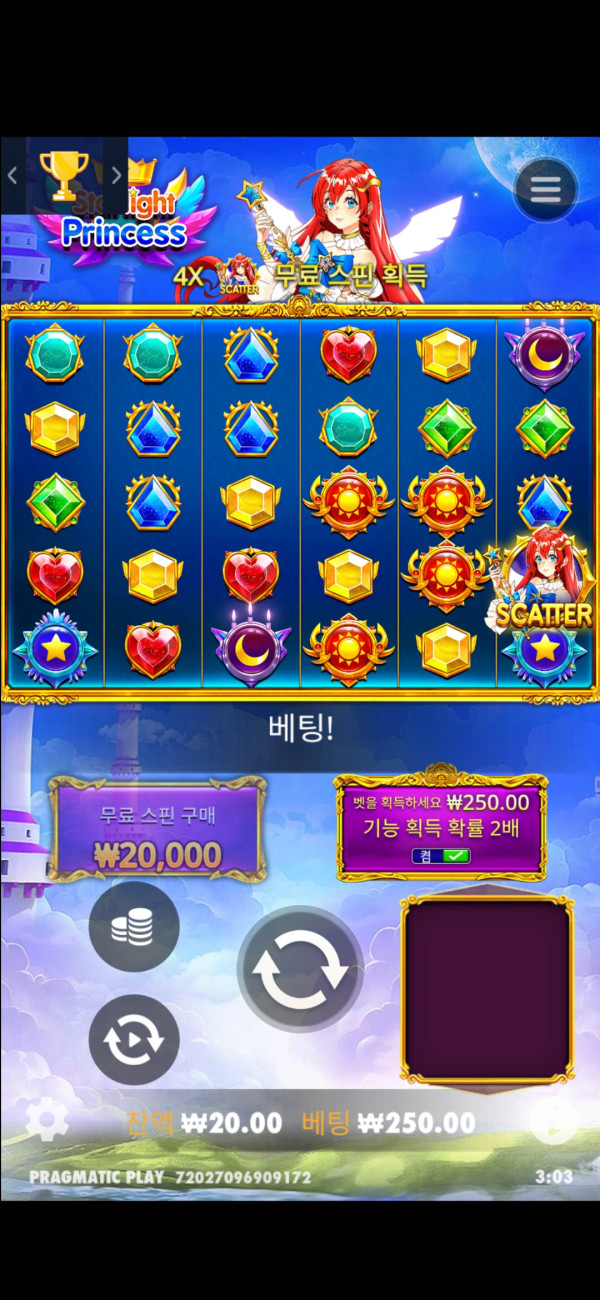600x1300 pixels.
Task: Go to previous promo with left arrow
Action: click(x=13, y=175)
